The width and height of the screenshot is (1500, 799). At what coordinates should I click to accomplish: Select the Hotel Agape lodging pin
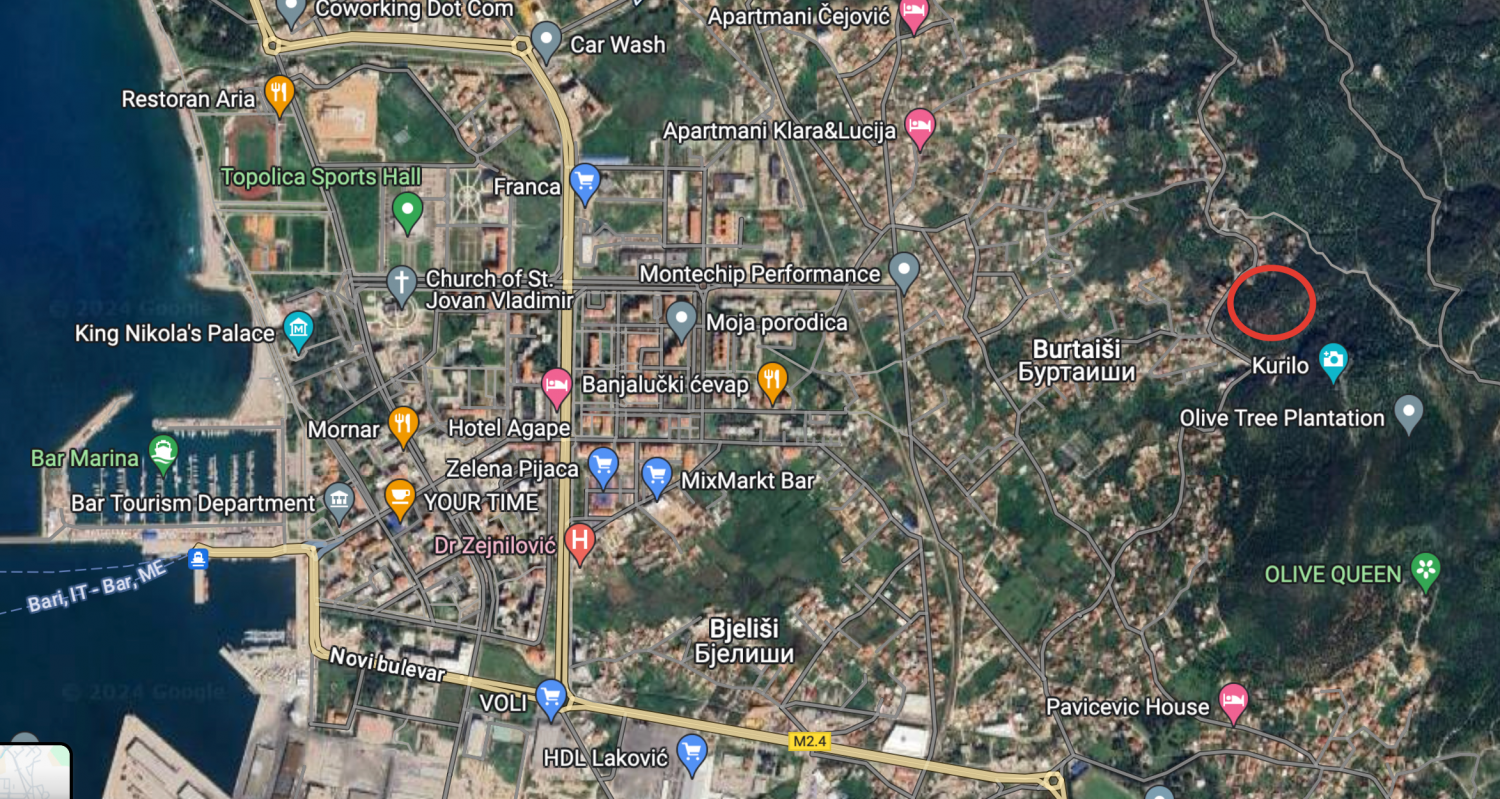click(557, 385)
